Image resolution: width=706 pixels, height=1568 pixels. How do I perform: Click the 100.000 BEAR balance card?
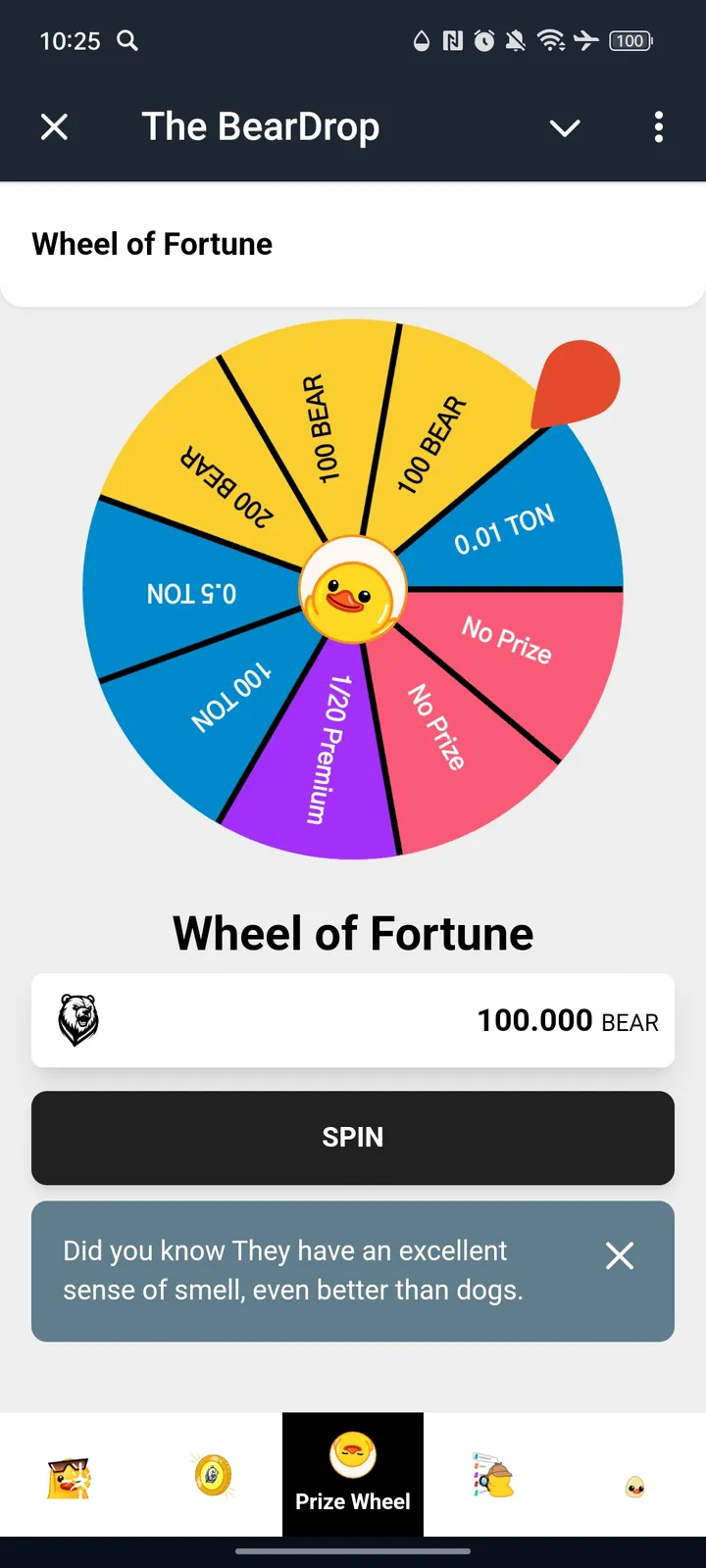coord(352,1019)
